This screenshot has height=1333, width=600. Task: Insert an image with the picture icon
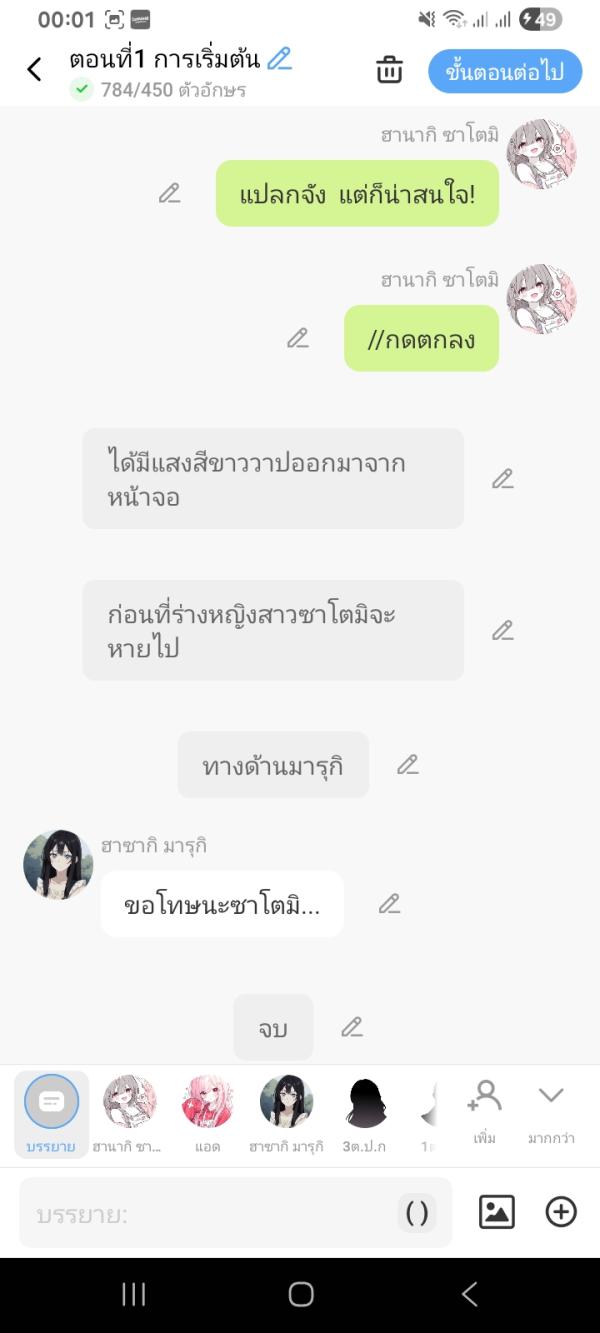point(497,1212)
